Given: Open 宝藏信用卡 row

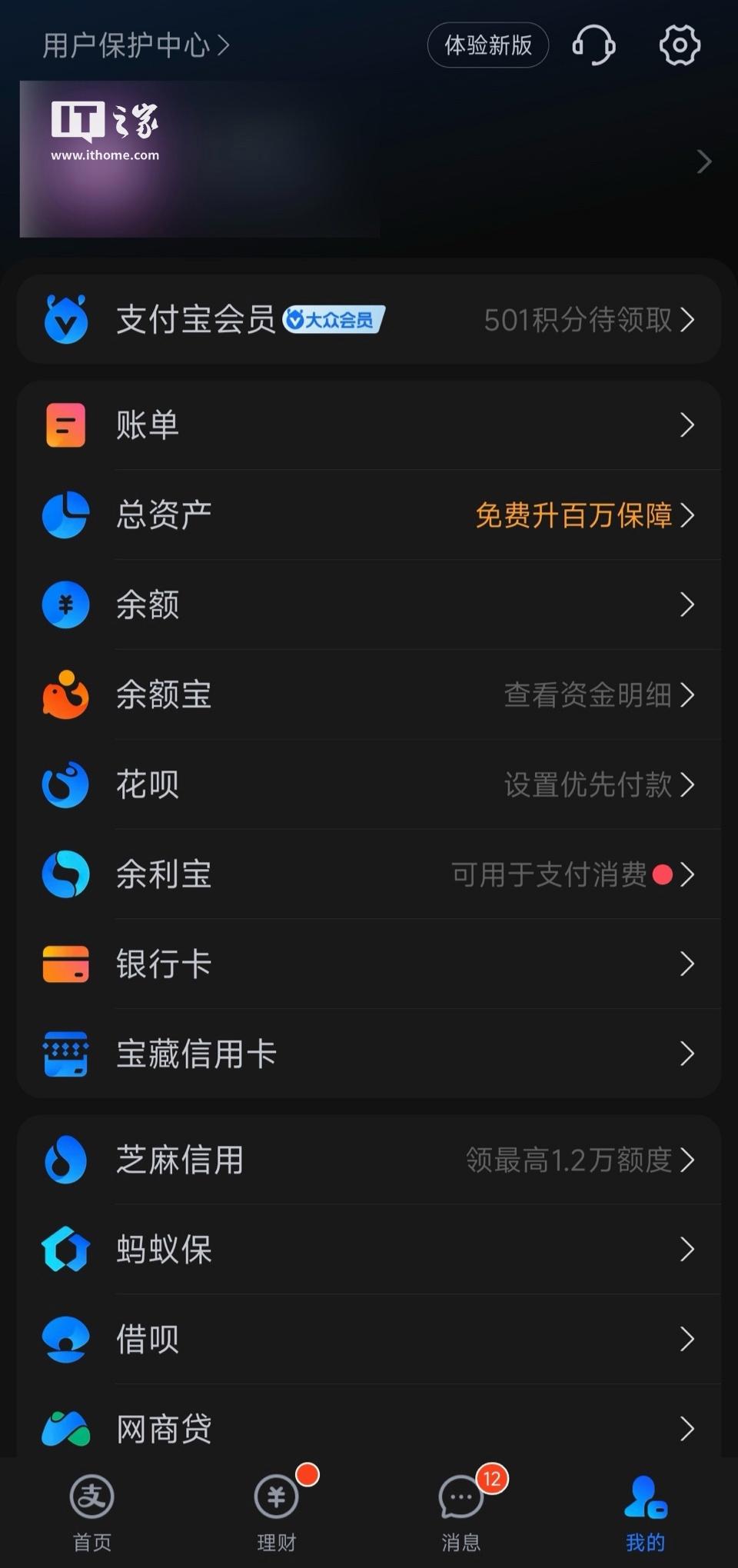Looking at the screenshot, I should [369, 1054].
